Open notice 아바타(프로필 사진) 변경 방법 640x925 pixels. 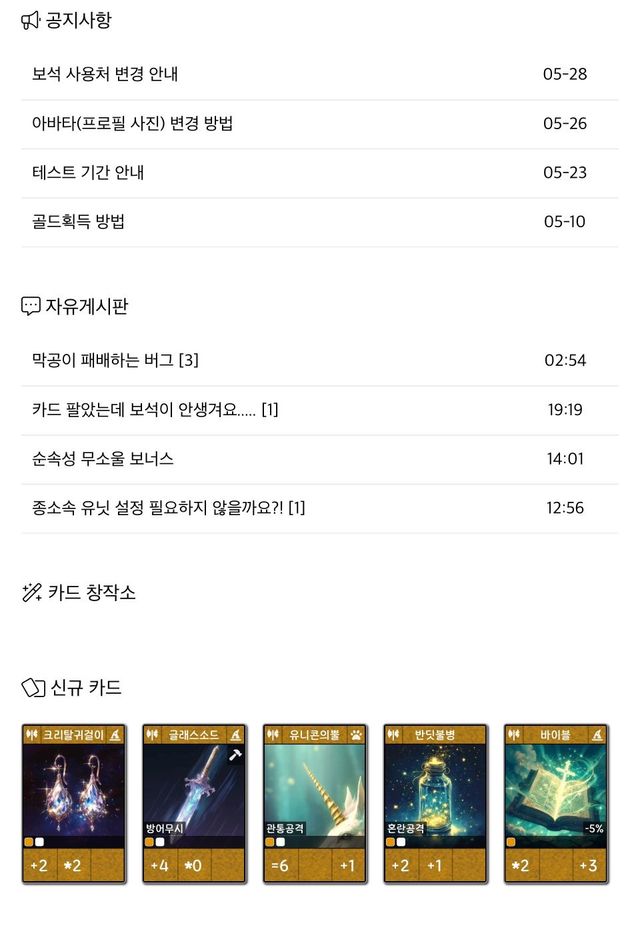pyautogui.click(x=132, y=124)
